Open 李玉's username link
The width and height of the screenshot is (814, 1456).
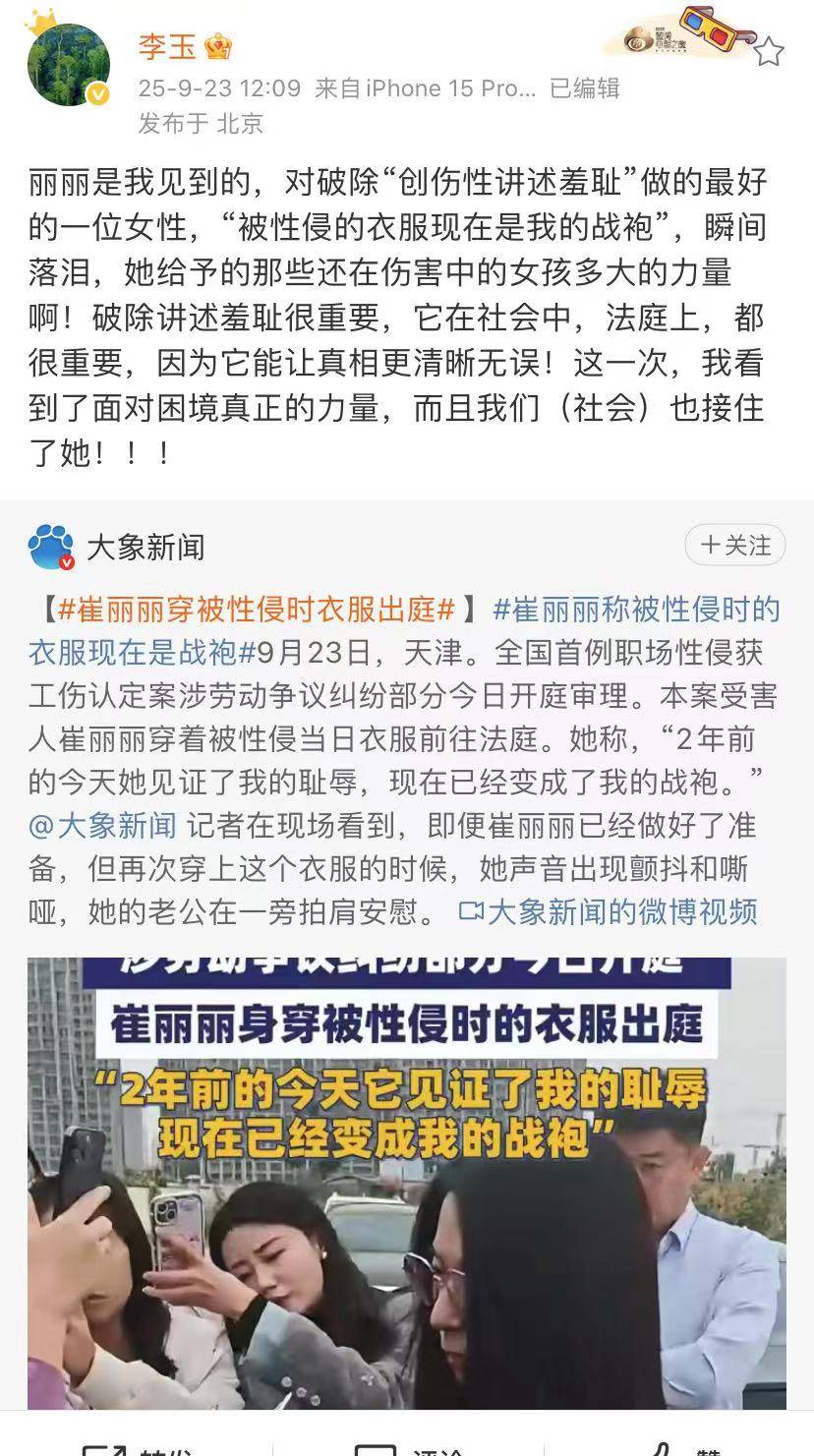[x=168, y=47]
